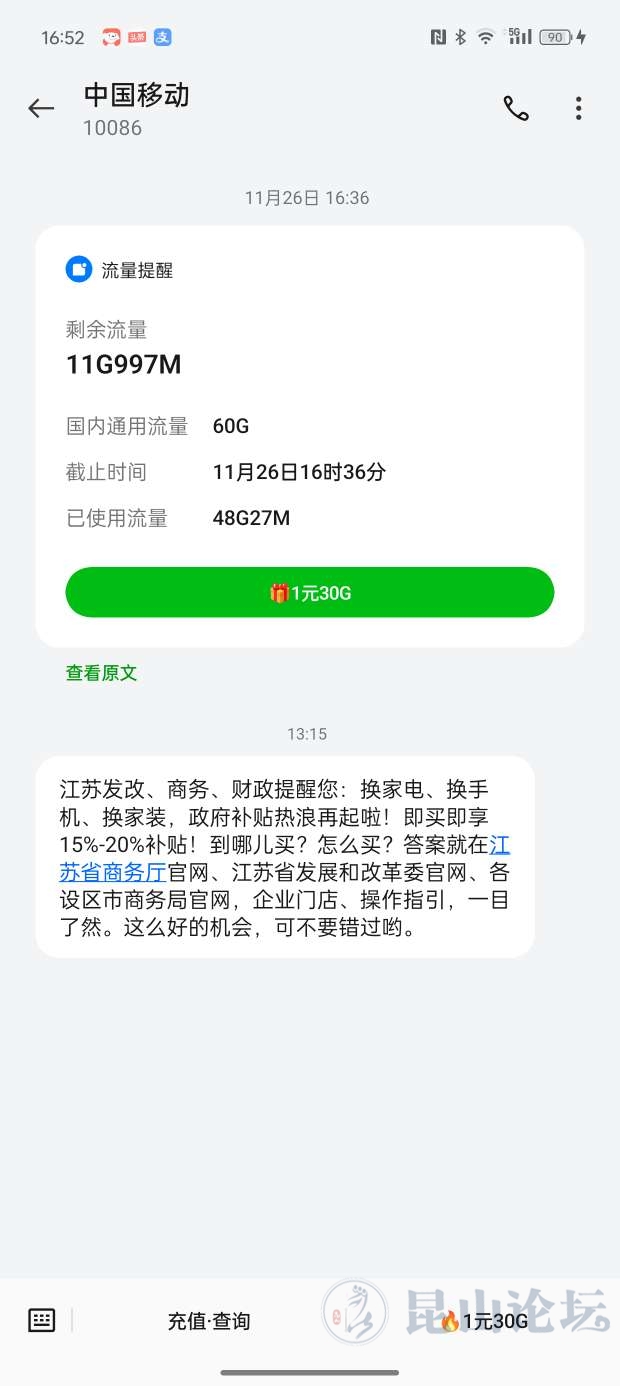
Task: Open 查看原文 to view original message
Action: point(101,673)
